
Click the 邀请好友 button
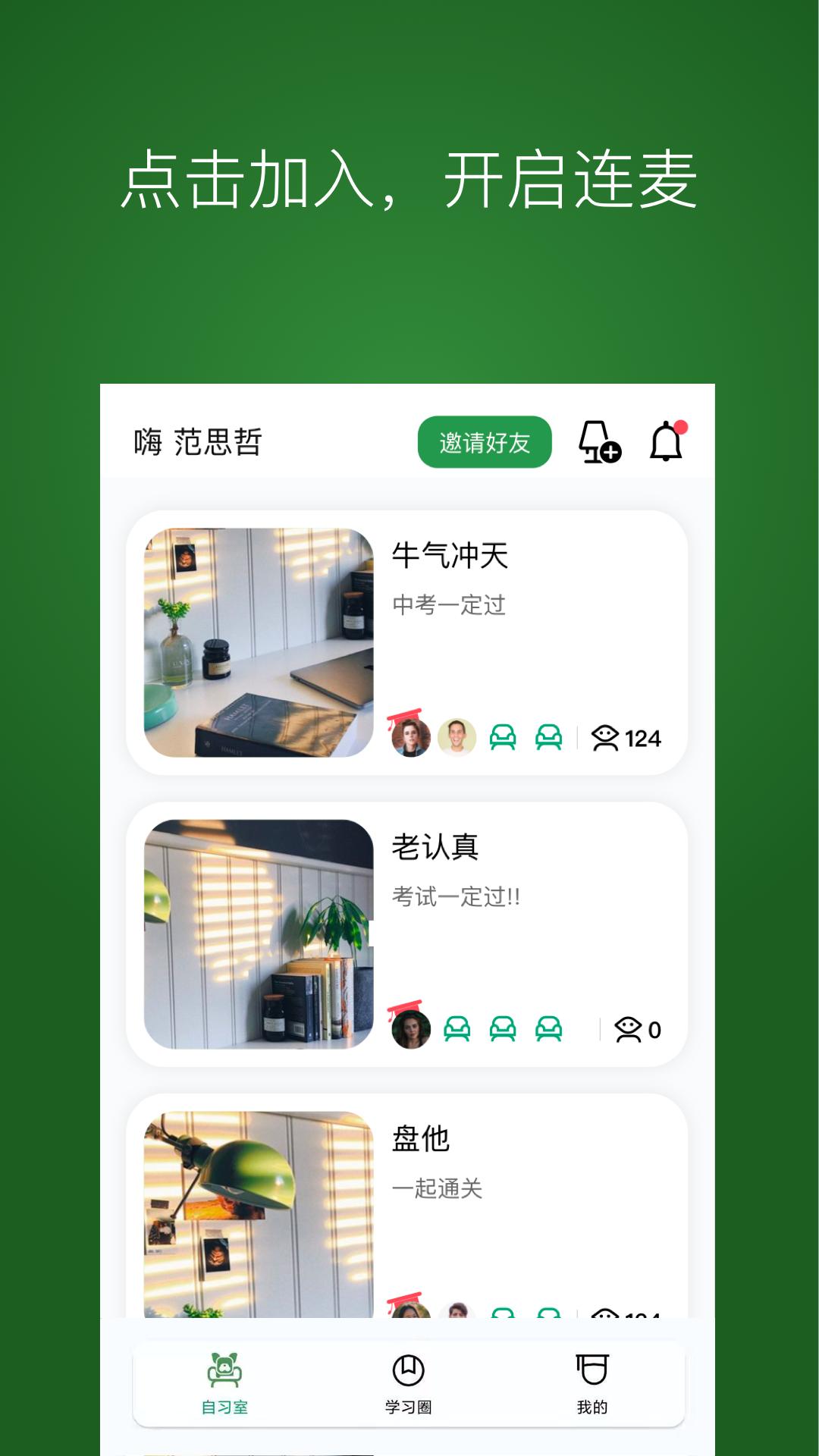click(485, 441)
